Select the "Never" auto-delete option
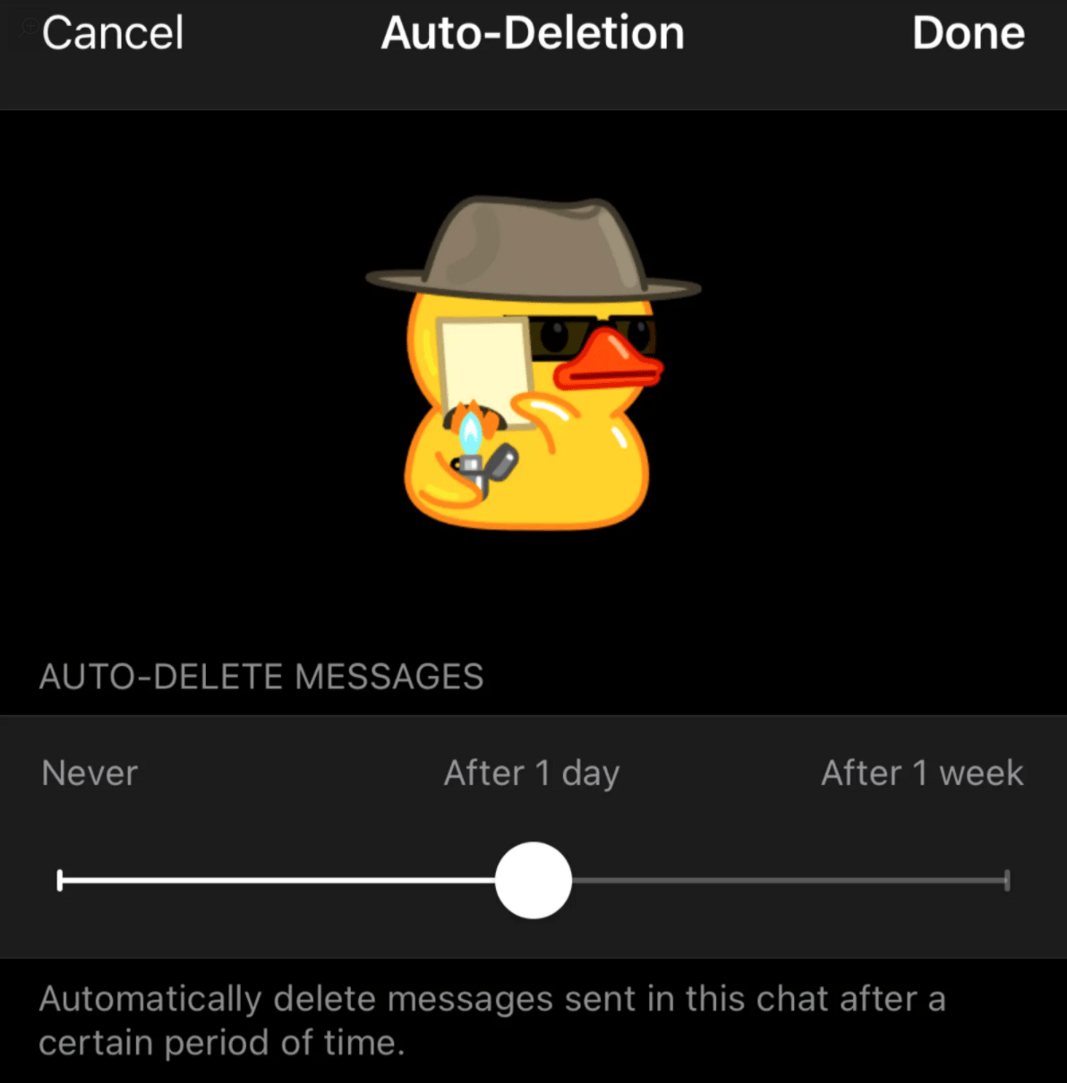The height and width of the screenshot is (1083, 1067). point(88,772)
